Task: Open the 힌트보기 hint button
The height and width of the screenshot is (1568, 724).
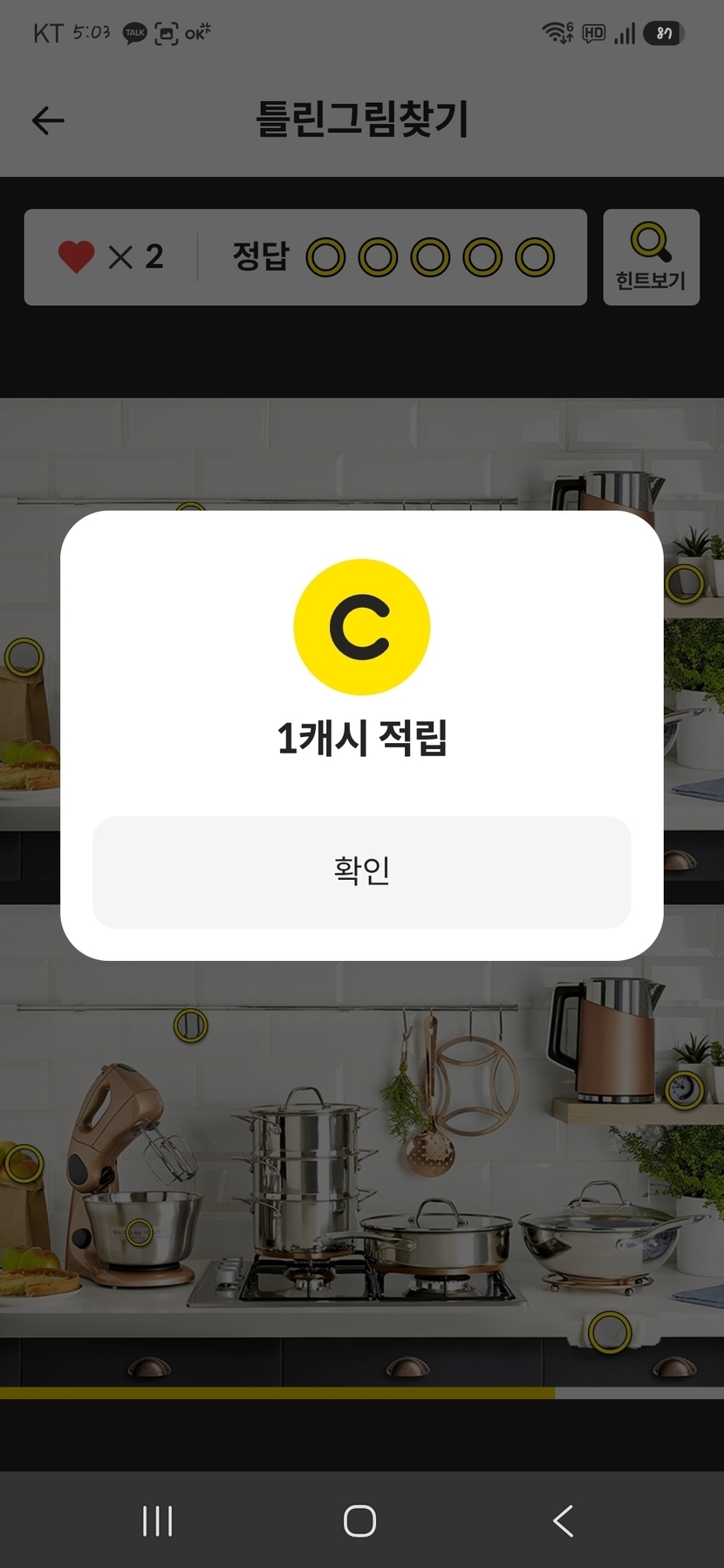Action: pyautogui.click(x=651, y=257)
